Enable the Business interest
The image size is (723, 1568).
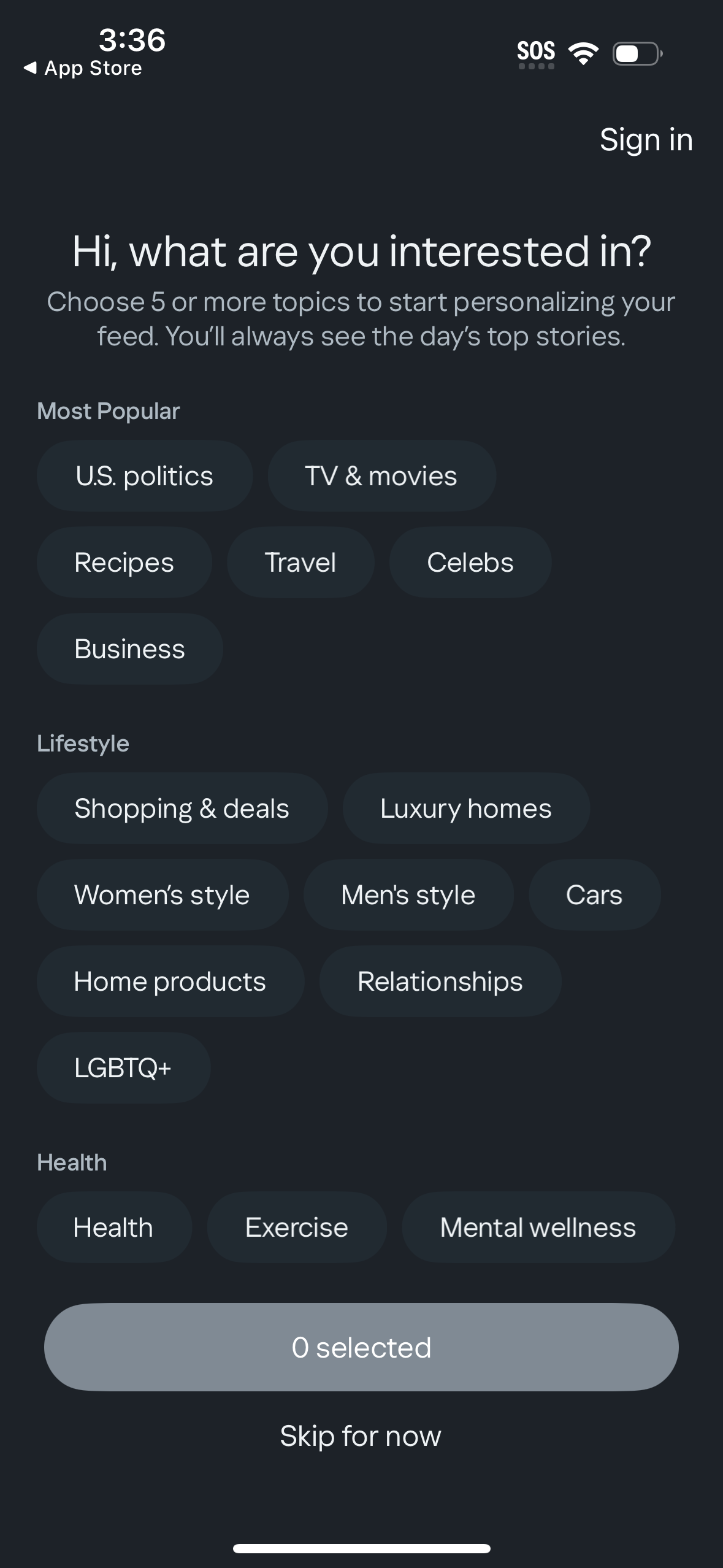tap(129, 648)
